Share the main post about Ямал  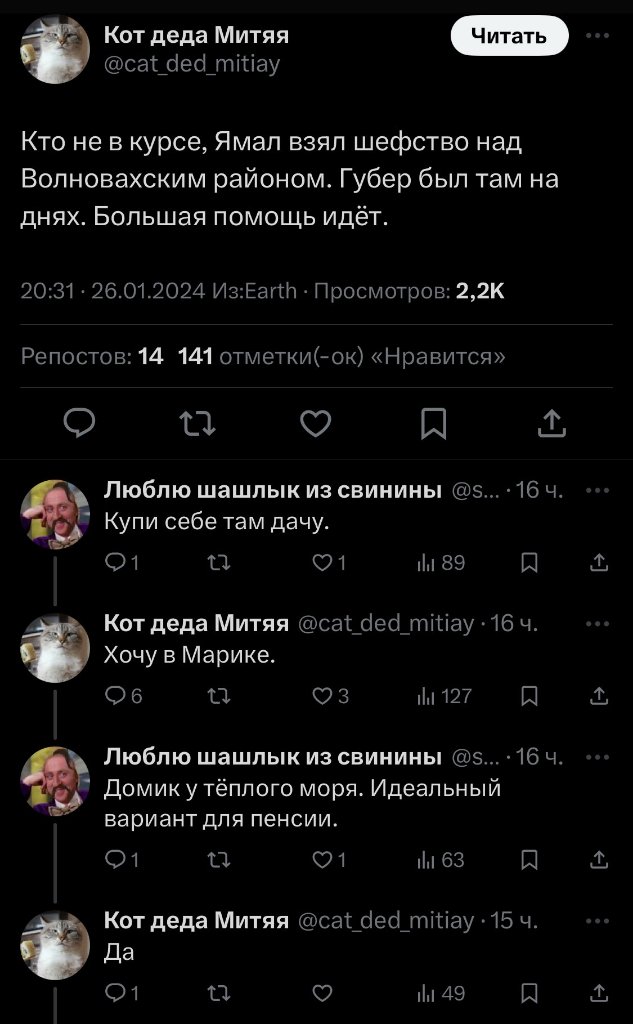coord(551,426)
